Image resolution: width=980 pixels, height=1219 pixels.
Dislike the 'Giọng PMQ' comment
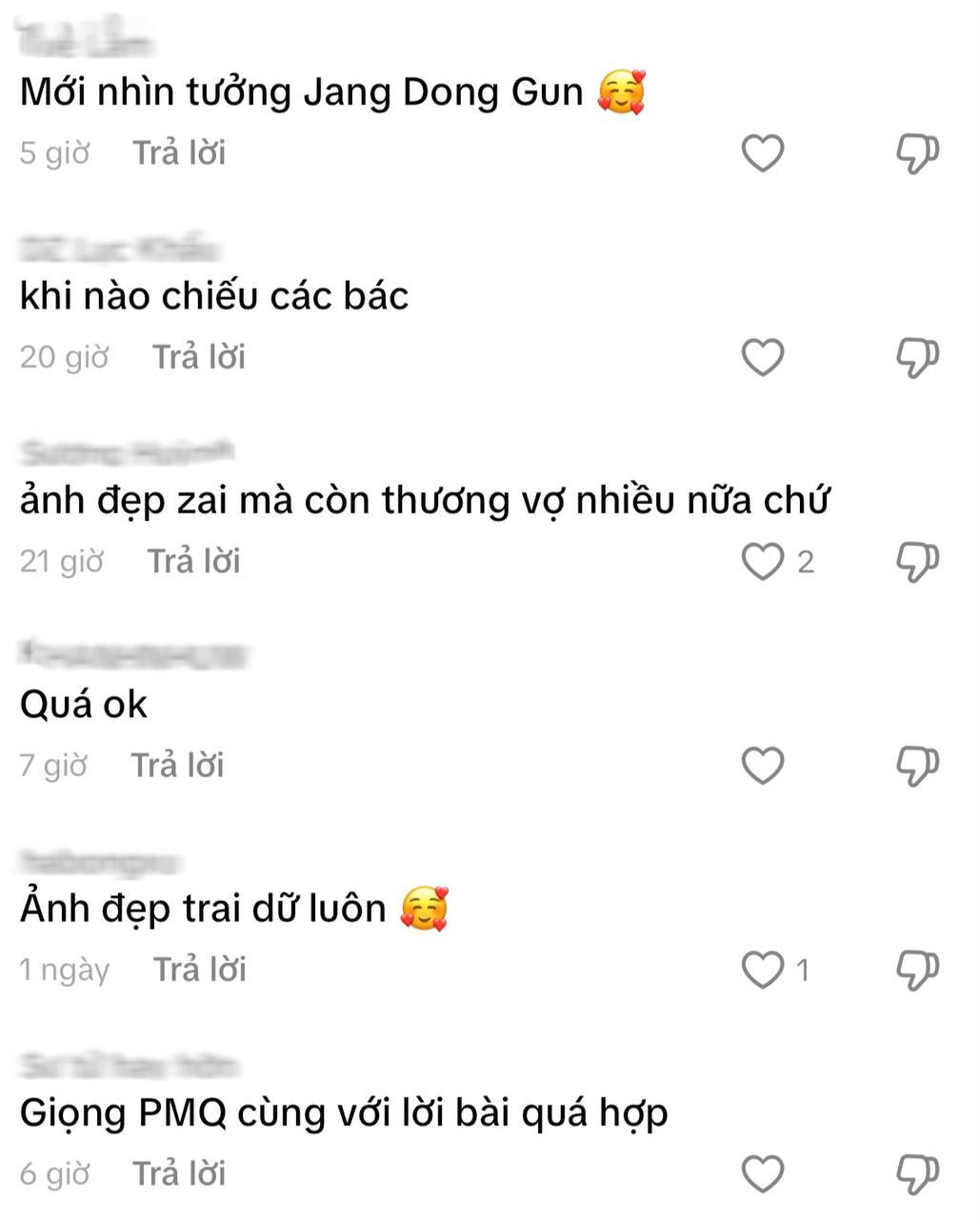(917, 1173)
